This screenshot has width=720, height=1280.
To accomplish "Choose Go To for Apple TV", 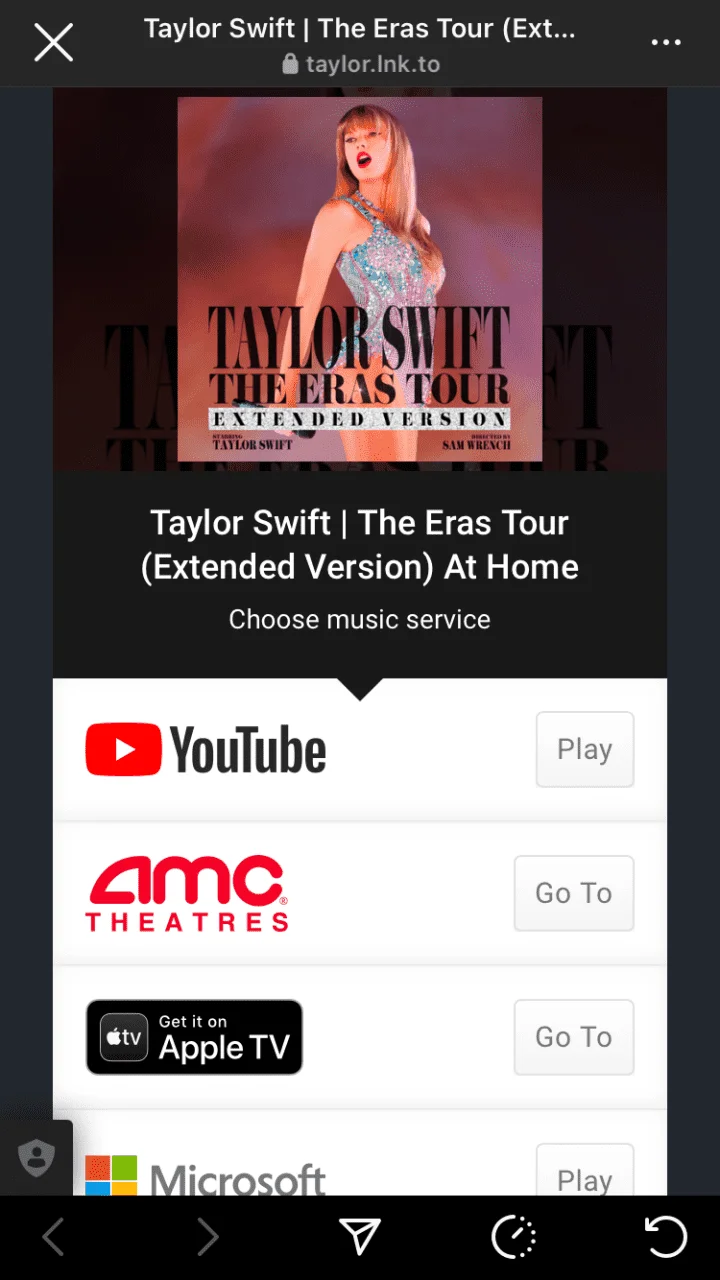I will [x=574, y=1037].
